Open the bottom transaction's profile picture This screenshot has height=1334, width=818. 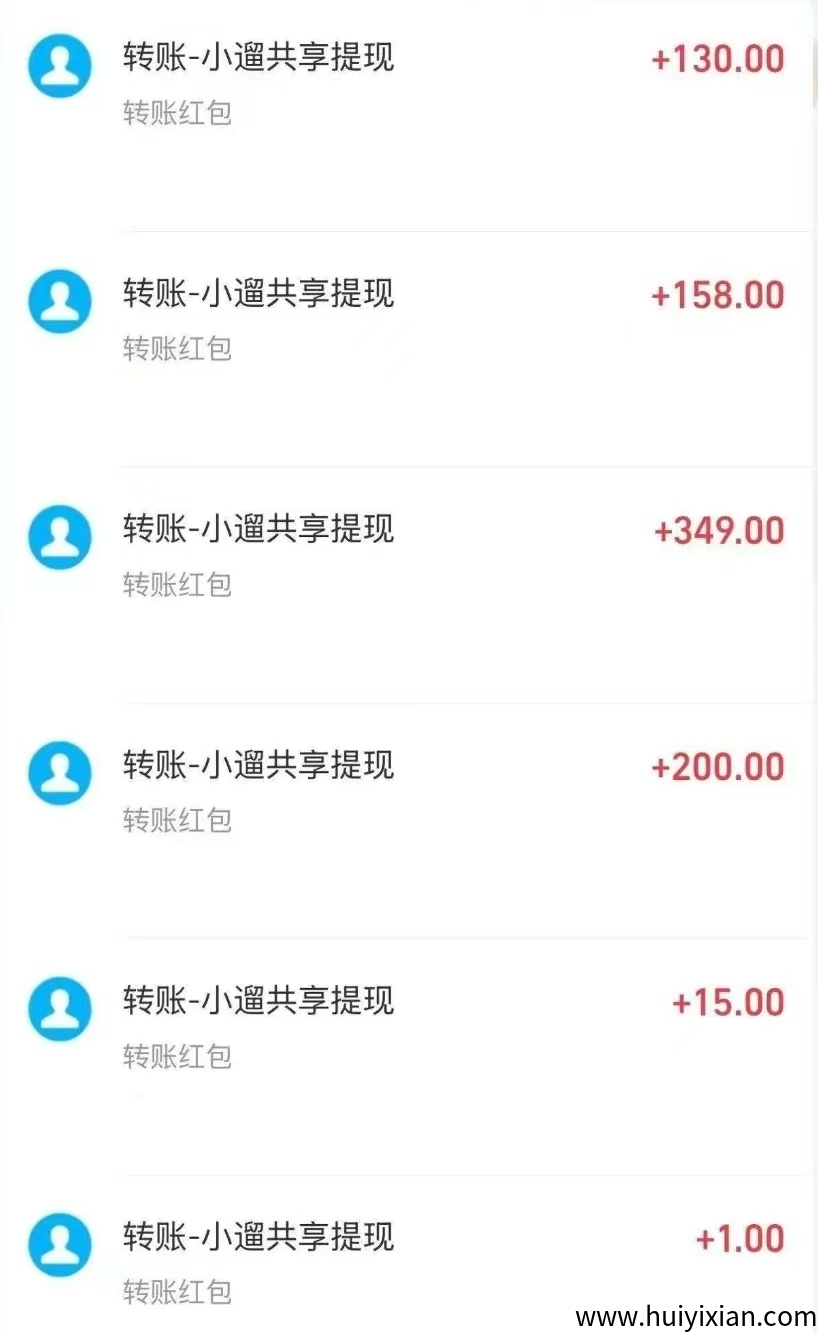[59, 1244]
